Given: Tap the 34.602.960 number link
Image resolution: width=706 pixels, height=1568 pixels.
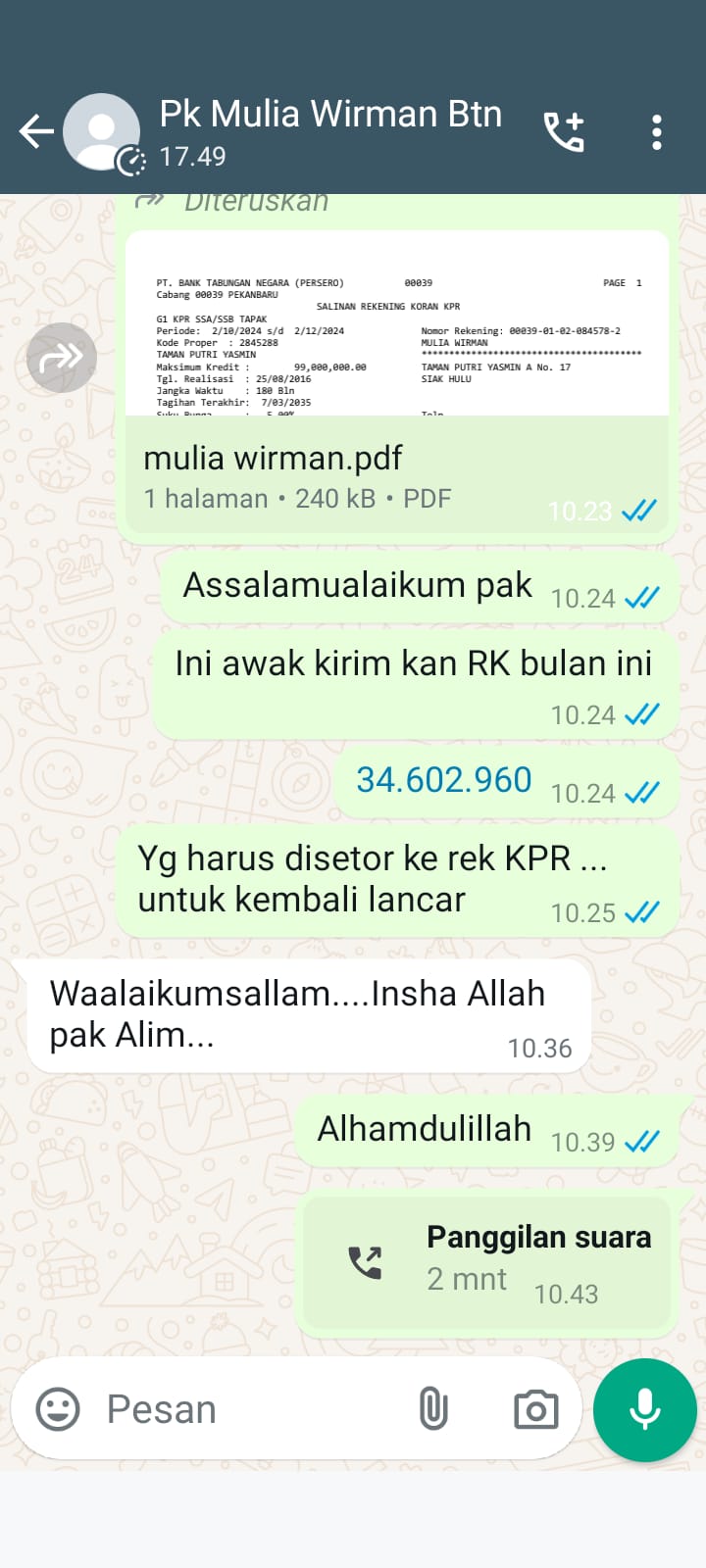Looking at the screenshot, I should 443,780.
